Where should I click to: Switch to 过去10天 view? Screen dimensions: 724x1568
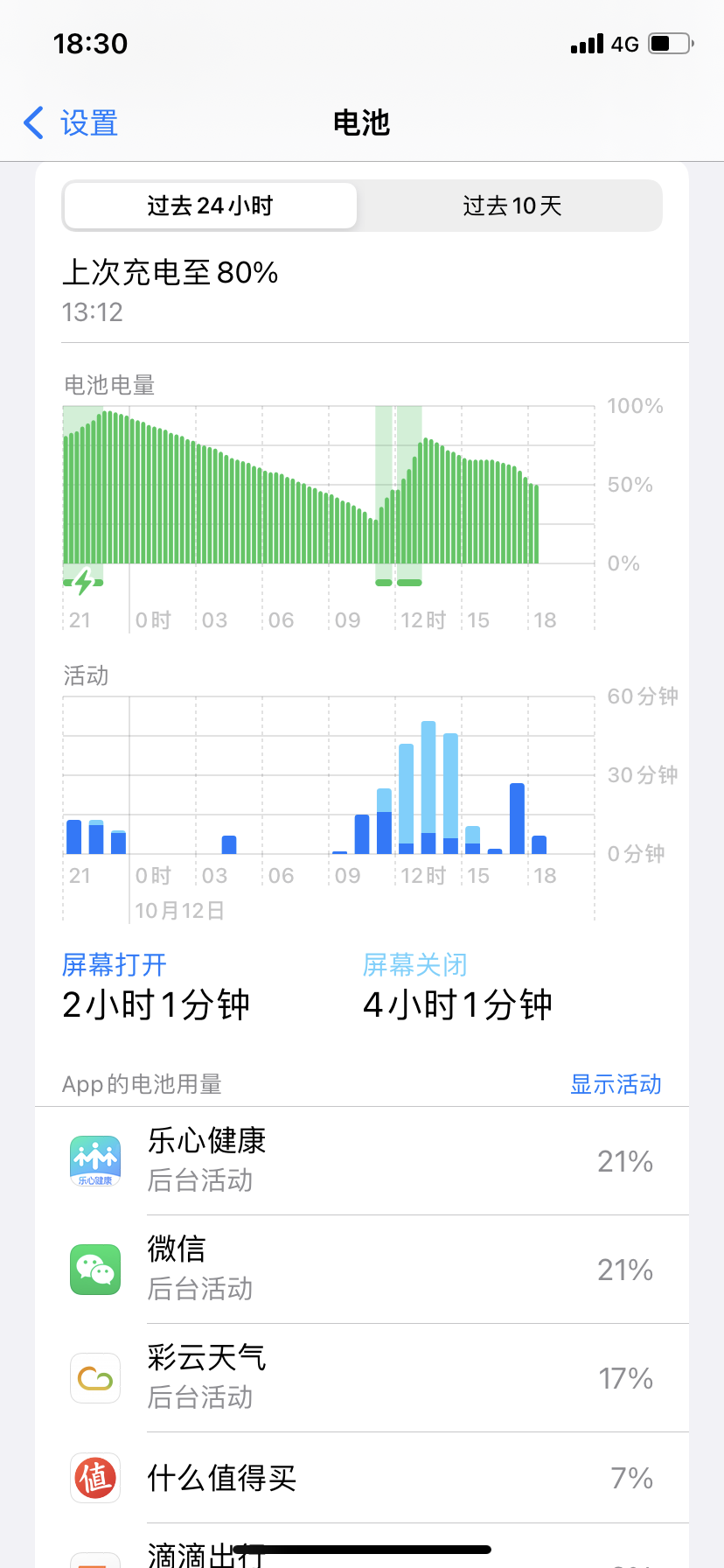coord(512,206)
